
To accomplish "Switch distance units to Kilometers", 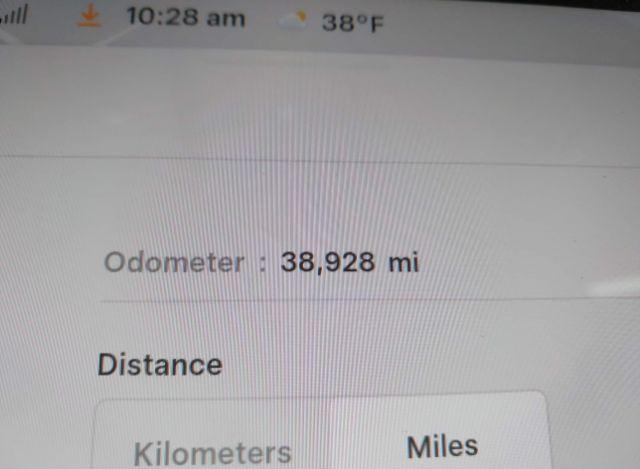I will (x=212, y=451).
